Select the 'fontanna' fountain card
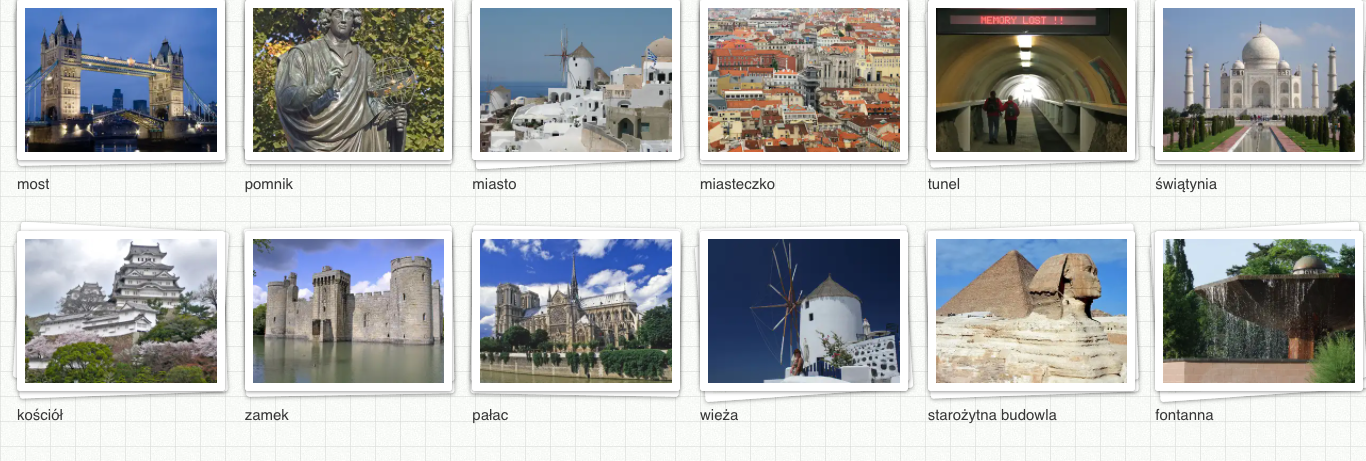 1259,311
